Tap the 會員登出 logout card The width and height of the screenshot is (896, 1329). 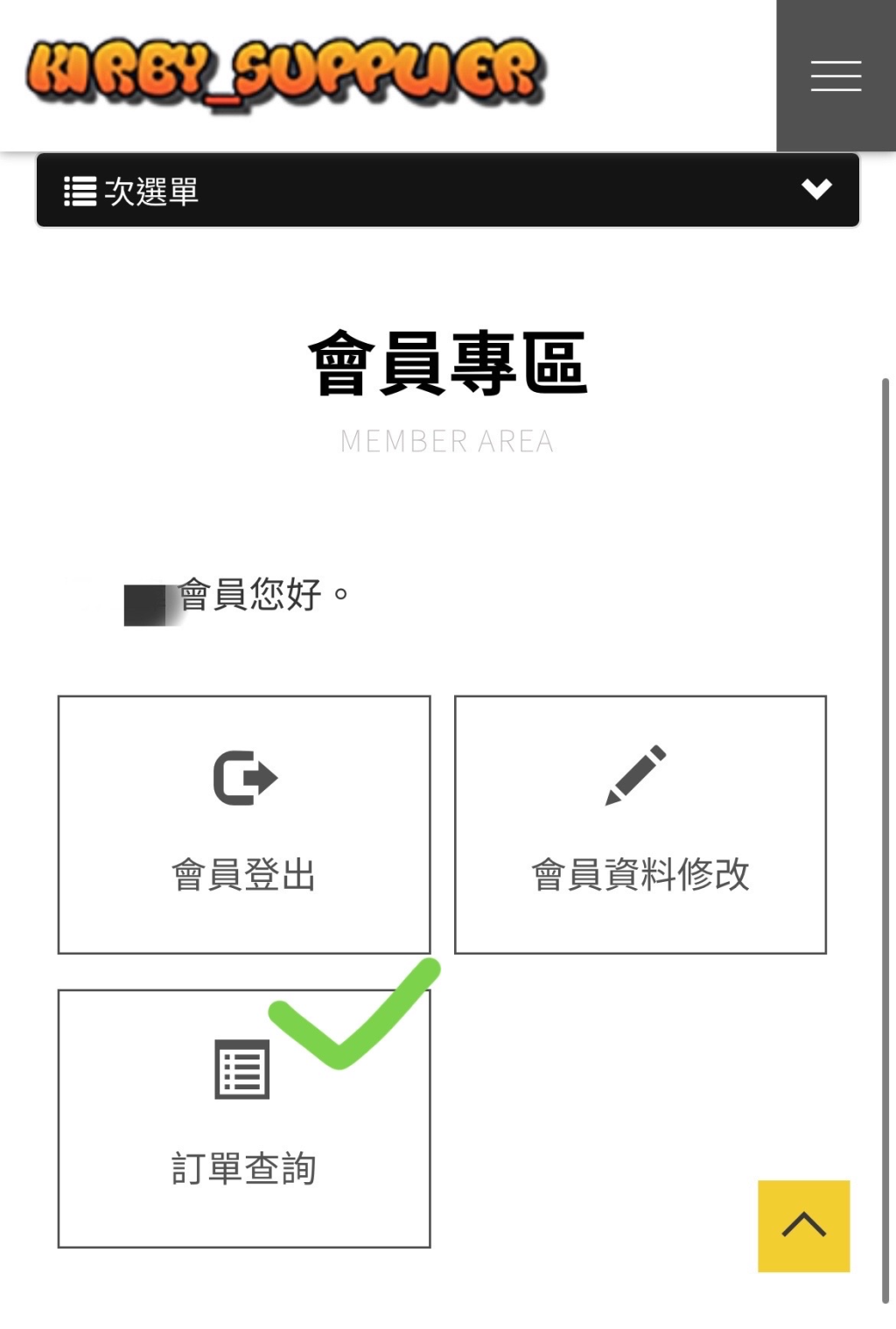tap(244, 824)
